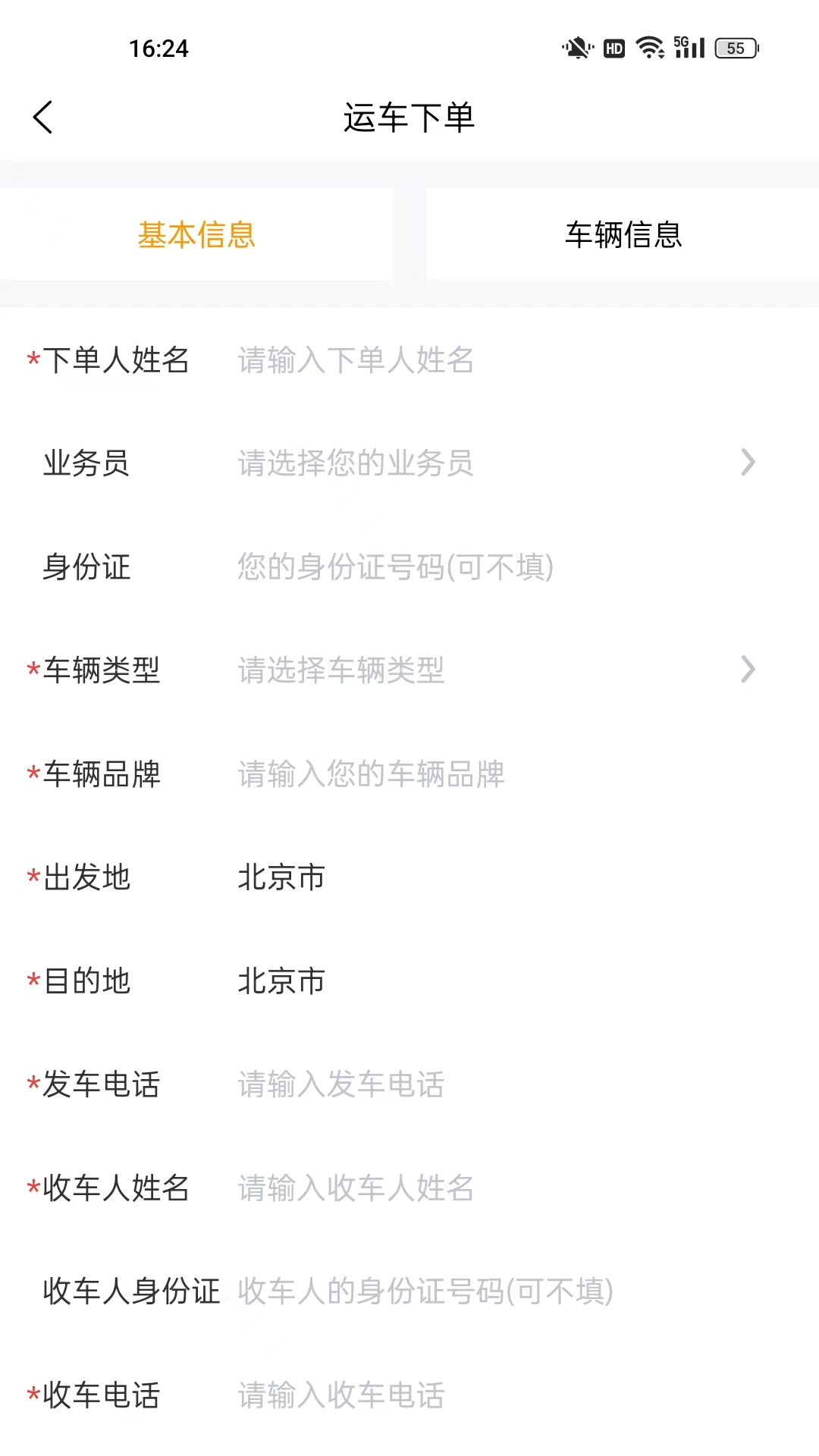Open the 业务员 selection chevron

coord(748,463)
